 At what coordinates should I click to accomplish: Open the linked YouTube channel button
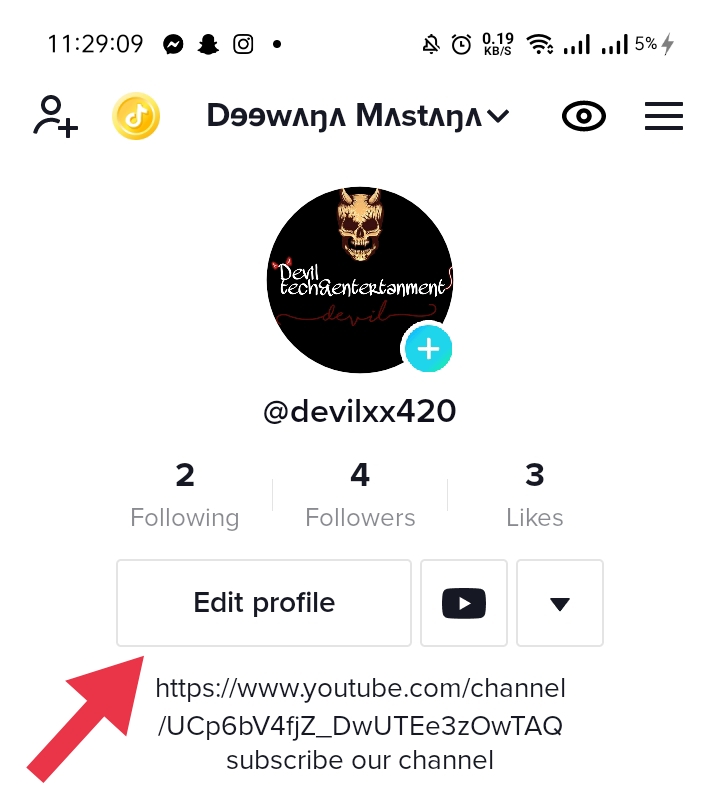[x=464, y=603]
